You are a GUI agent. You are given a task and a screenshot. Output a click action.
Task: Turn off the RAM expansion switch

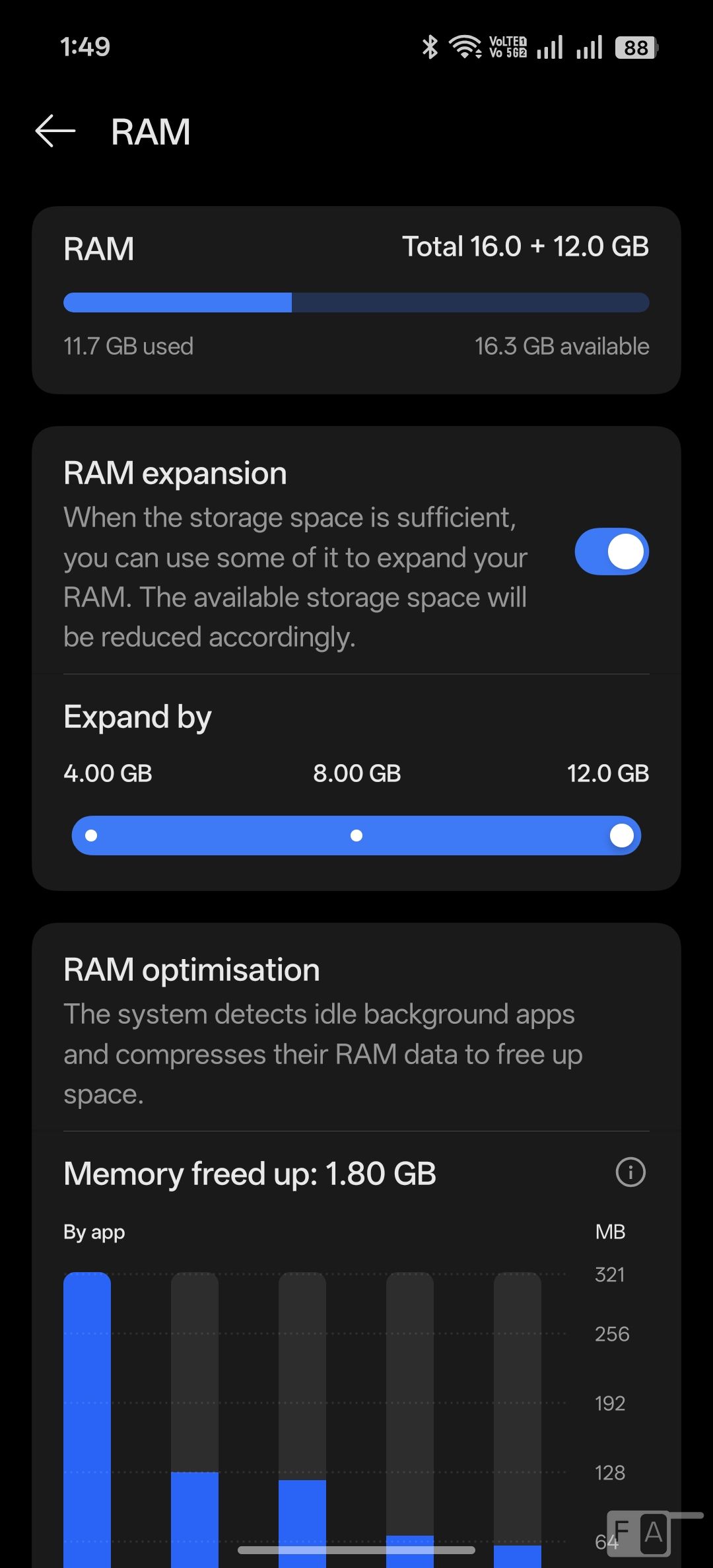611,552
